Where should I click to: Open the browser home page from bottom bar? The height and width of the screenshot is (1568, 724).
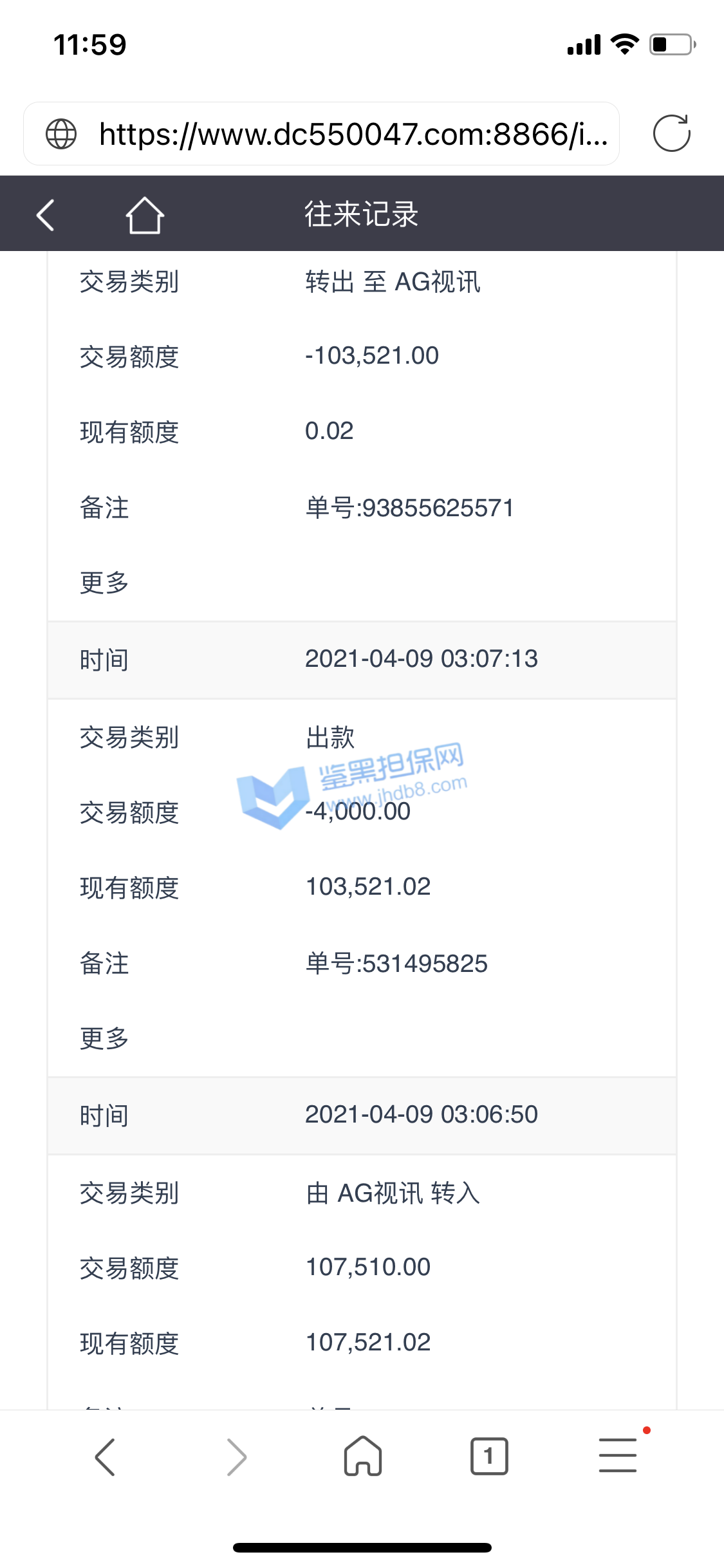click(363, 1456)
